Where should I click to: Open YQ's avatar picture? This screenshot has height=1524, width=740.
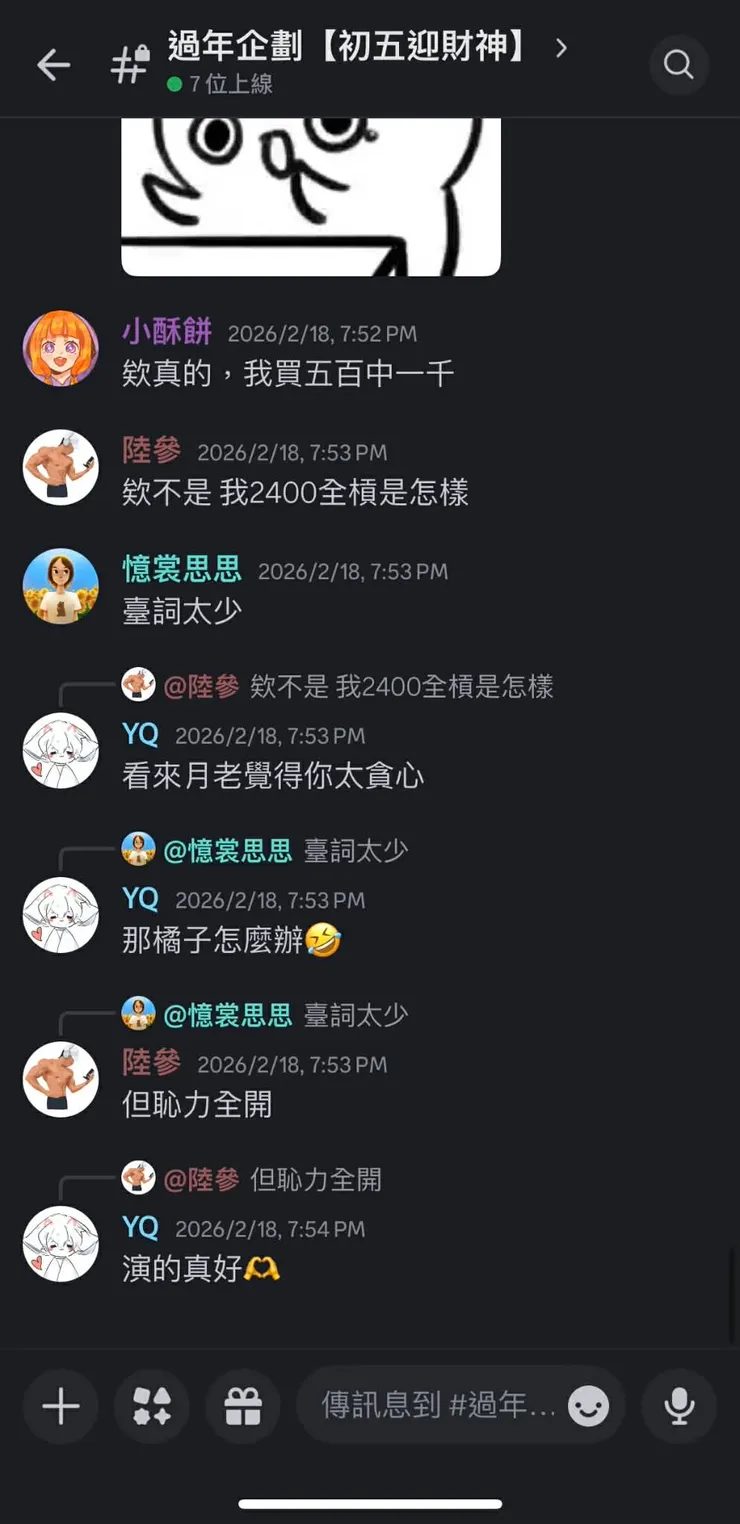(x=60, y=750)
